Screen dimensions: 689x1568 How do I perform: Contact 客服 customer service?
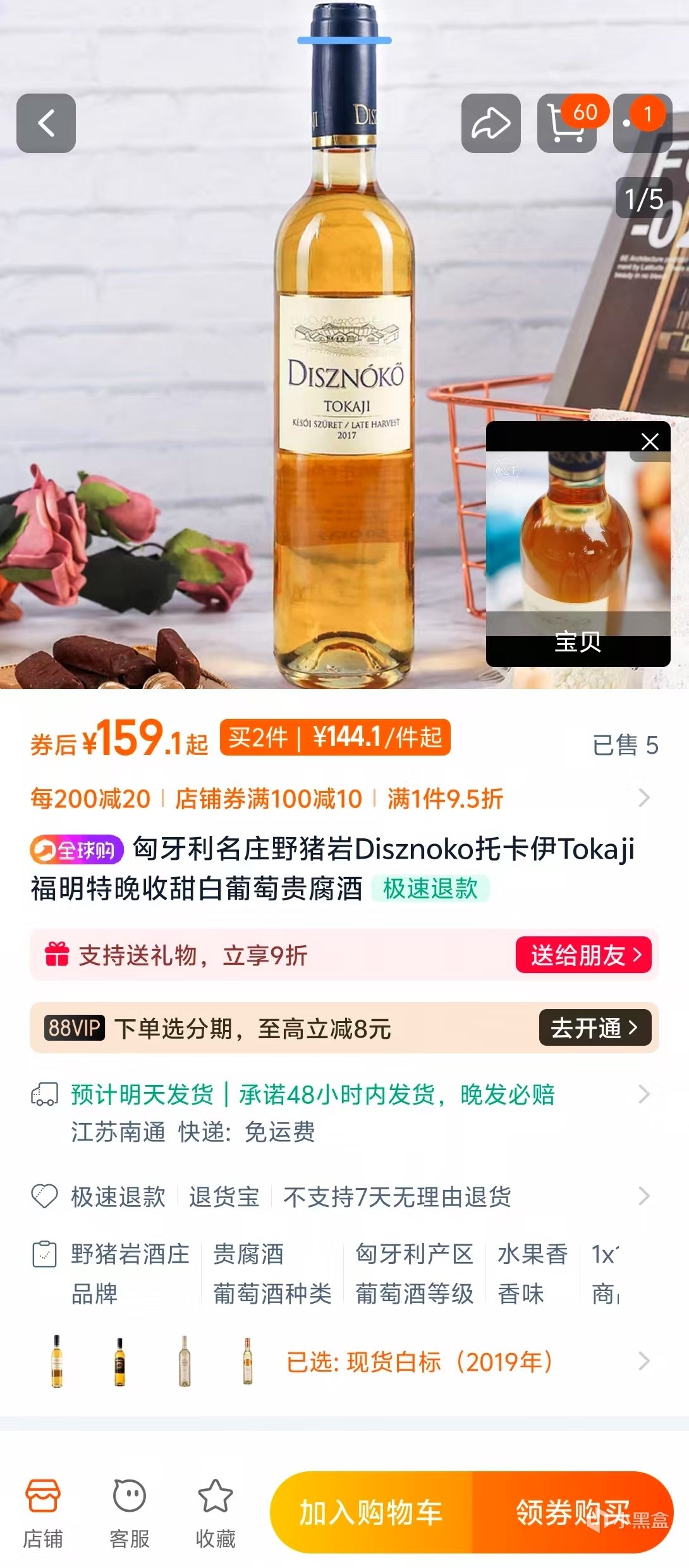[130, 1512]
